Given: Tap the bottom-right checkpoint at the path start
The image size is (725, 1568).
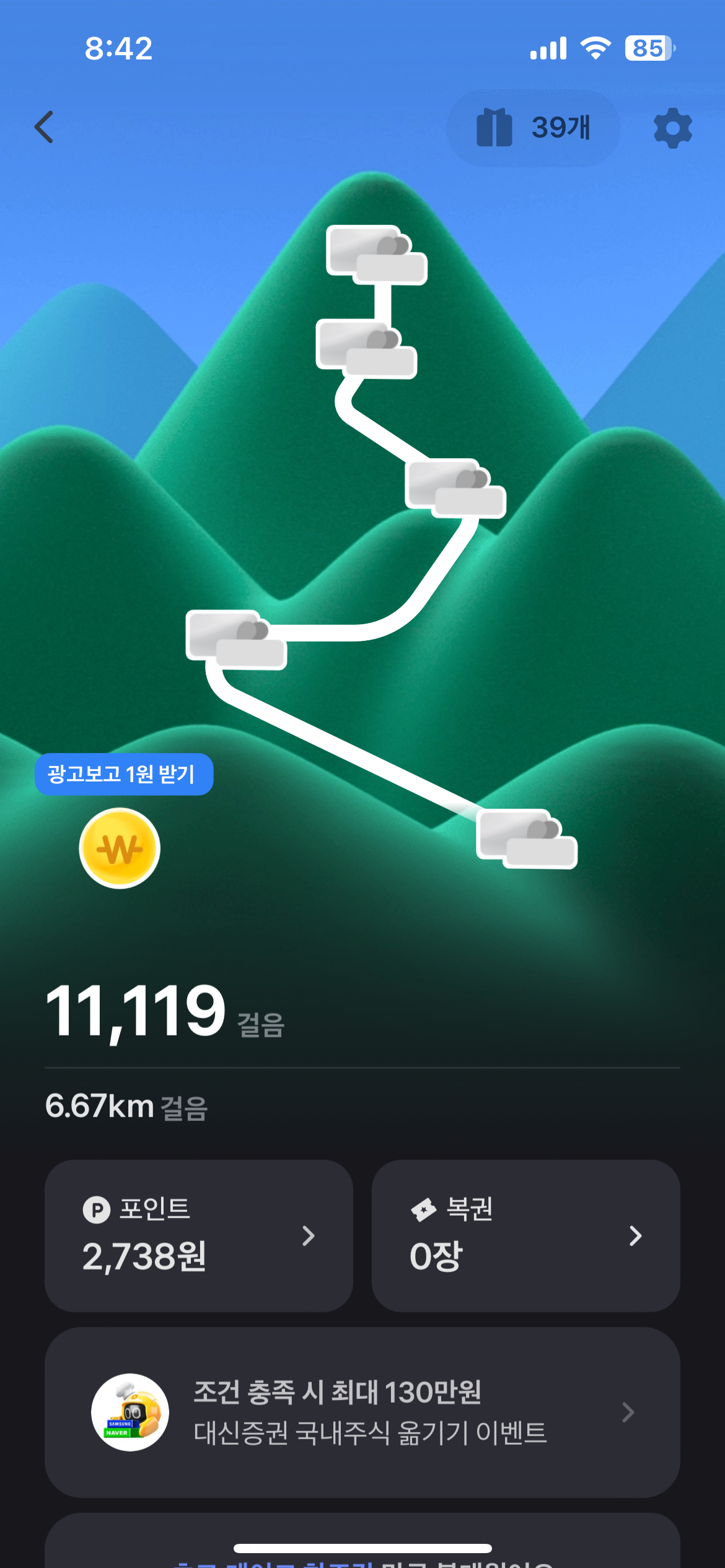Looking at the screenshot, I should point(526,838).
